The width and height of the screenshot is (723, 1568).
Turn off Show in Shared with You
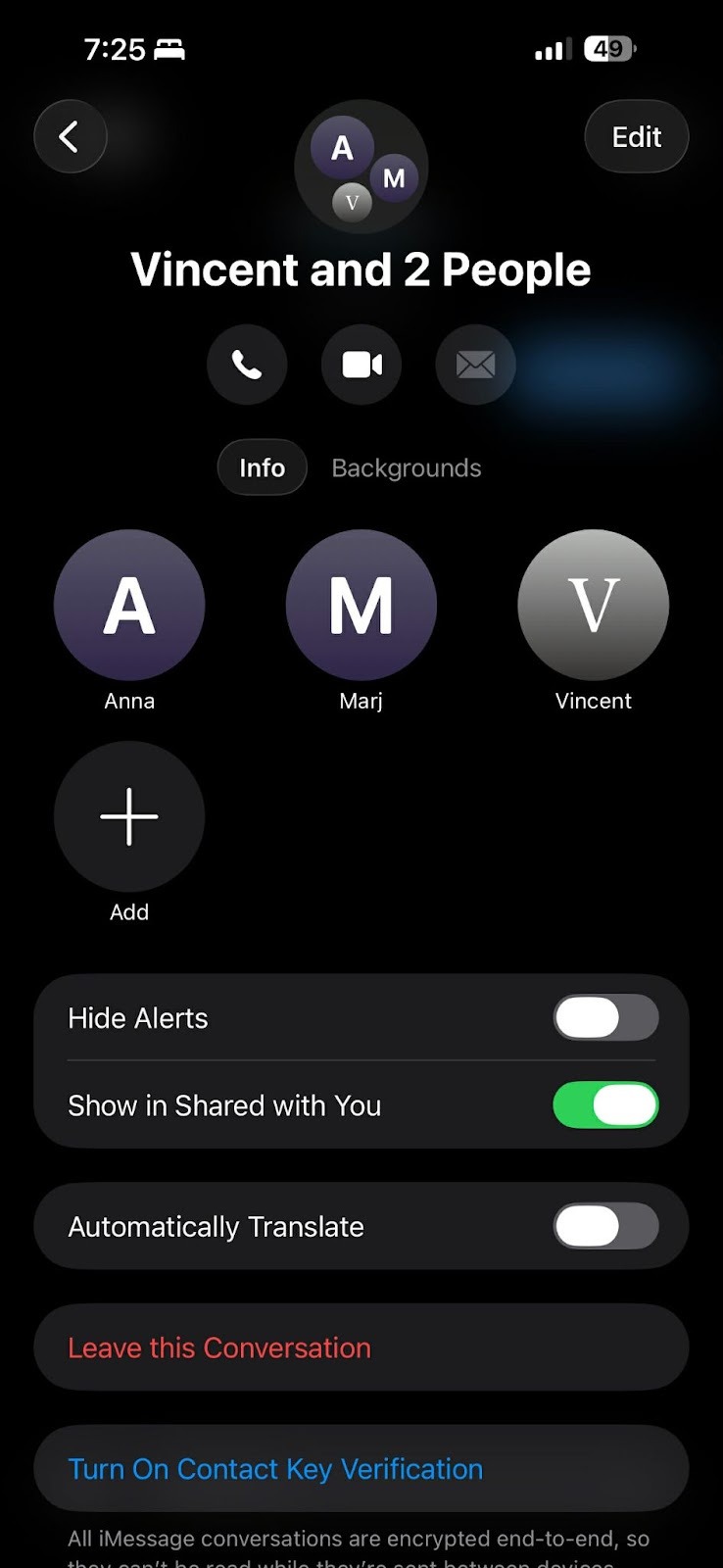[605, 1105]
